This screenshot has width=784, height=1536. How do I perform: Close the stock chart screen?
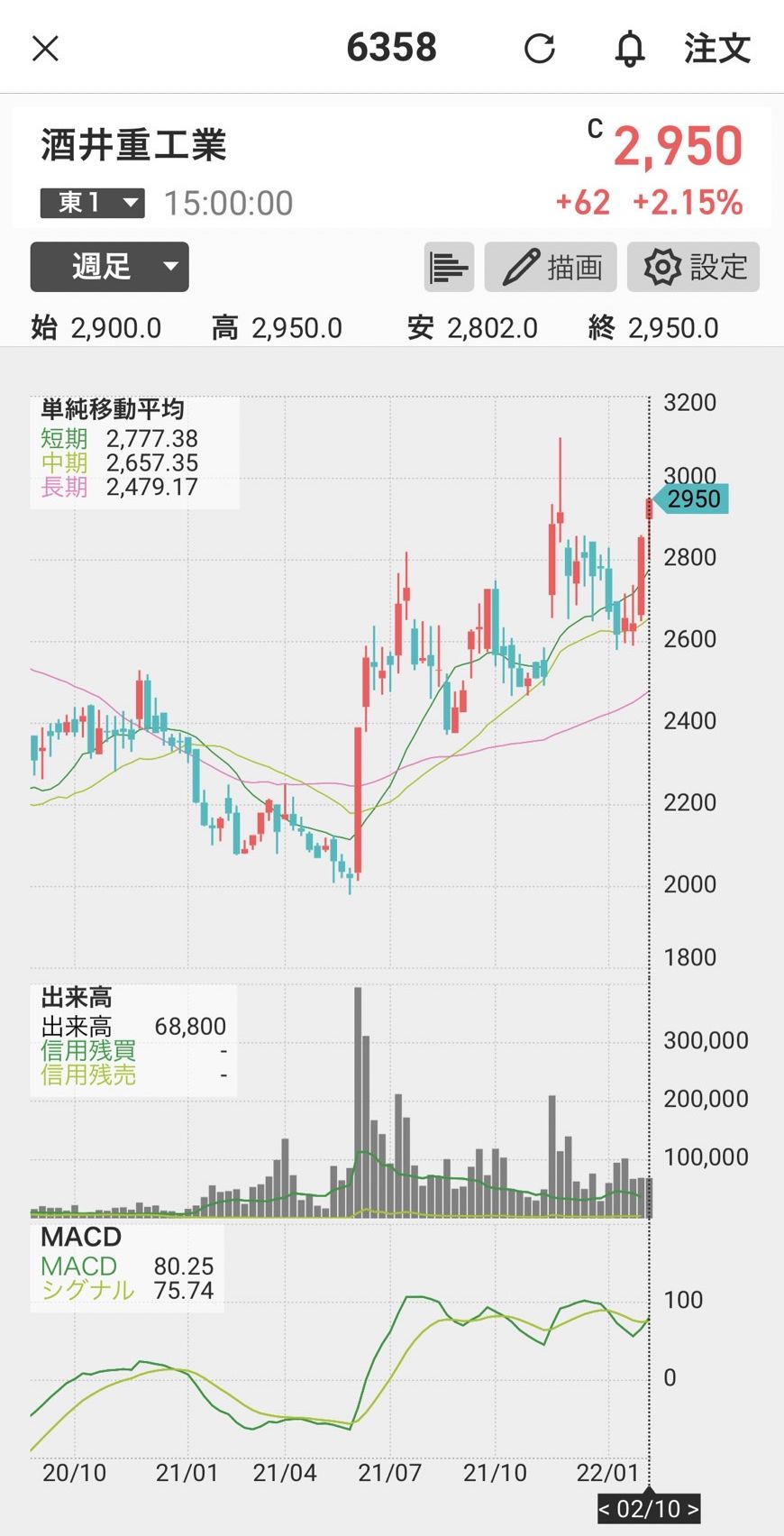coord(45,49)
